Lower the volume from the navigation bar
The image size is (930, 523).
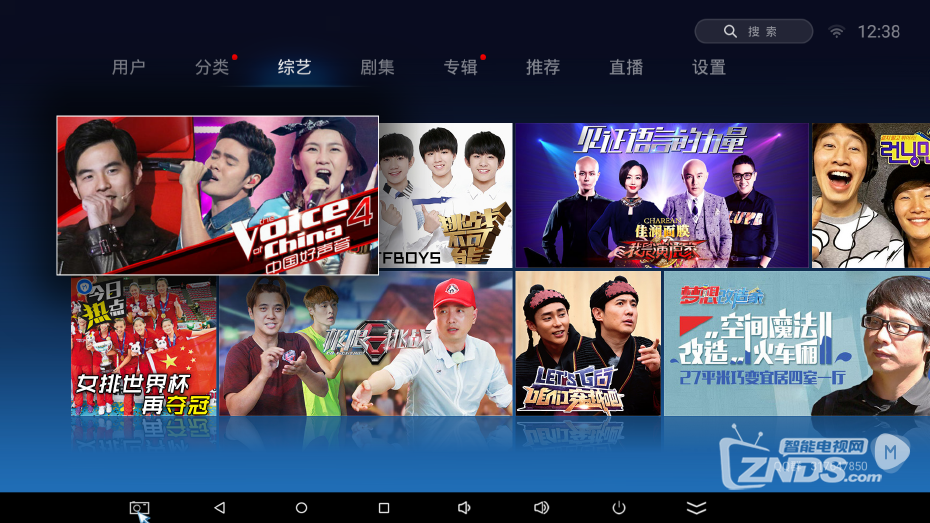[463, 508]
